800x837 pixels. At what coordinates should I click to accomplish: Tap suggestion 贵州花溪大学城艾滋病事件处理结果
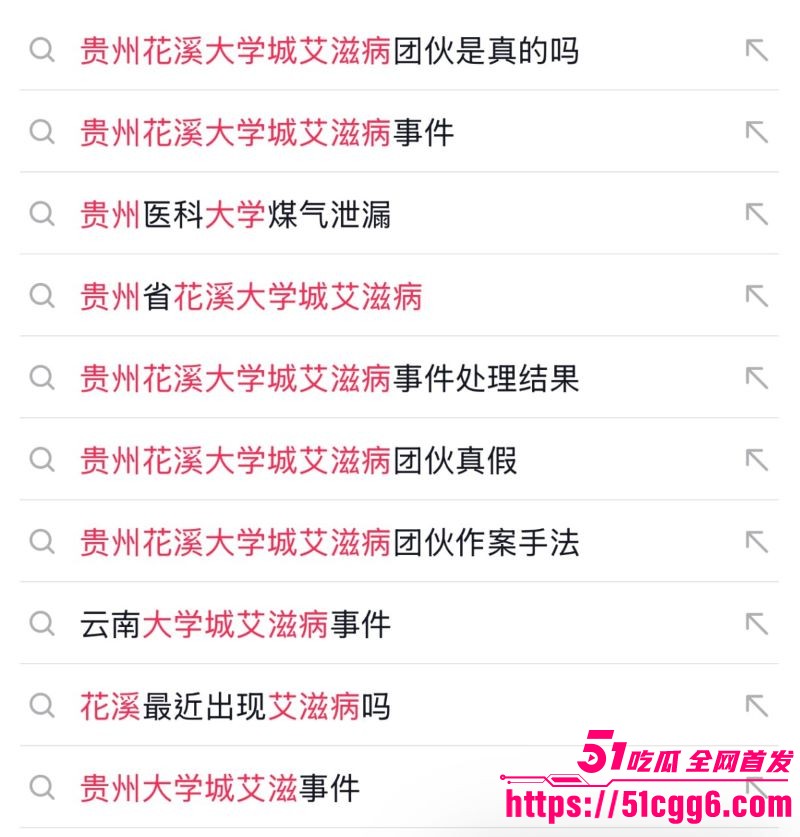pyautogui.click(x=329, y=379)
